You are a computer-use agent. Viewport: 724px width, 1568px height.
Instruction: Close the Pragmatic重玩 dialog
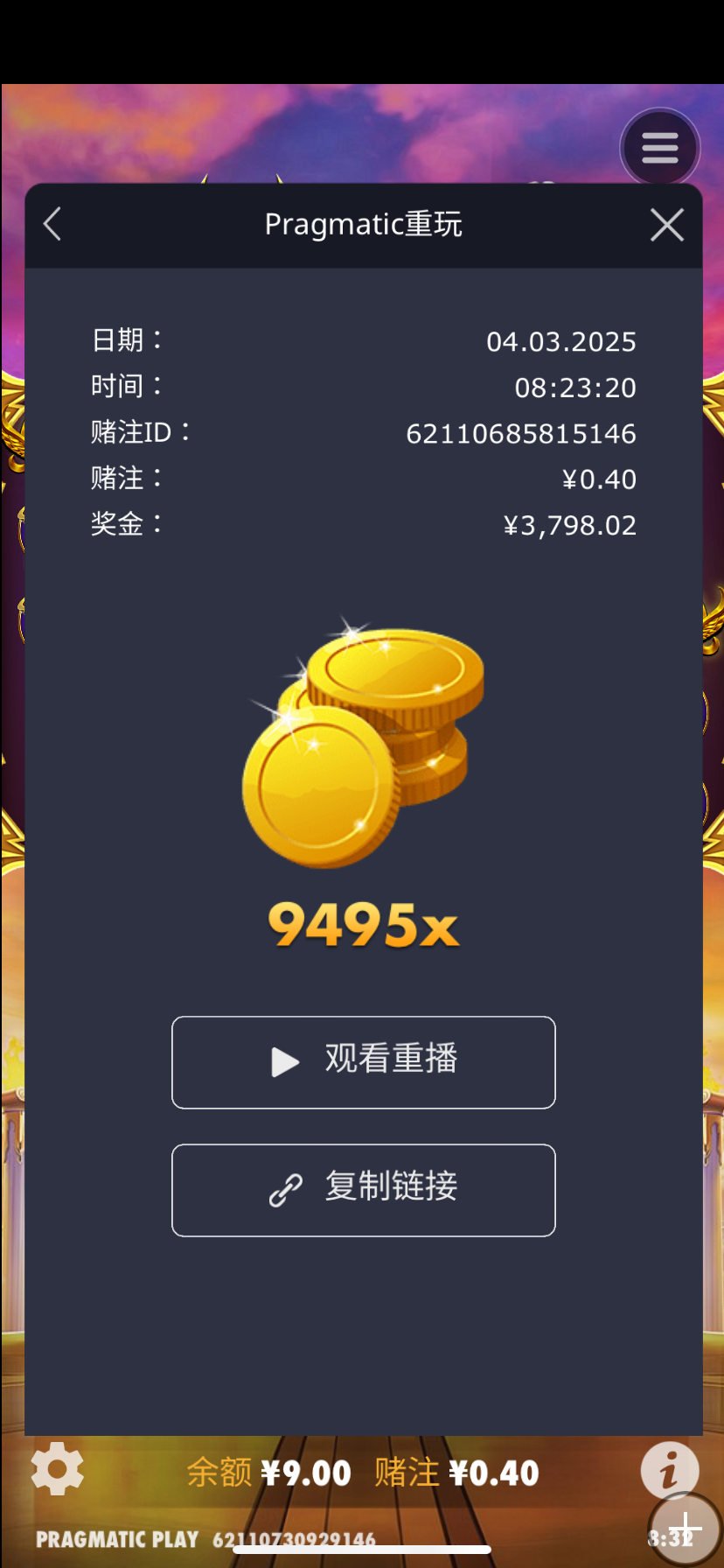pos(667,225)
